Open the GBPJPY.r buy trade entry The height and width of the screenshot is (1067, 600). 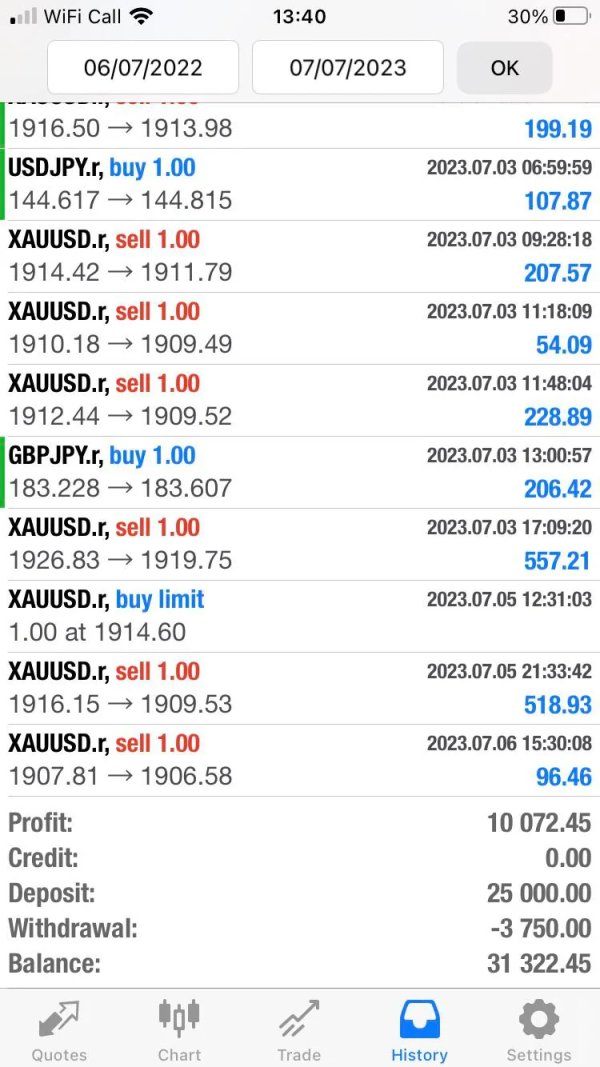click(300, 473)
